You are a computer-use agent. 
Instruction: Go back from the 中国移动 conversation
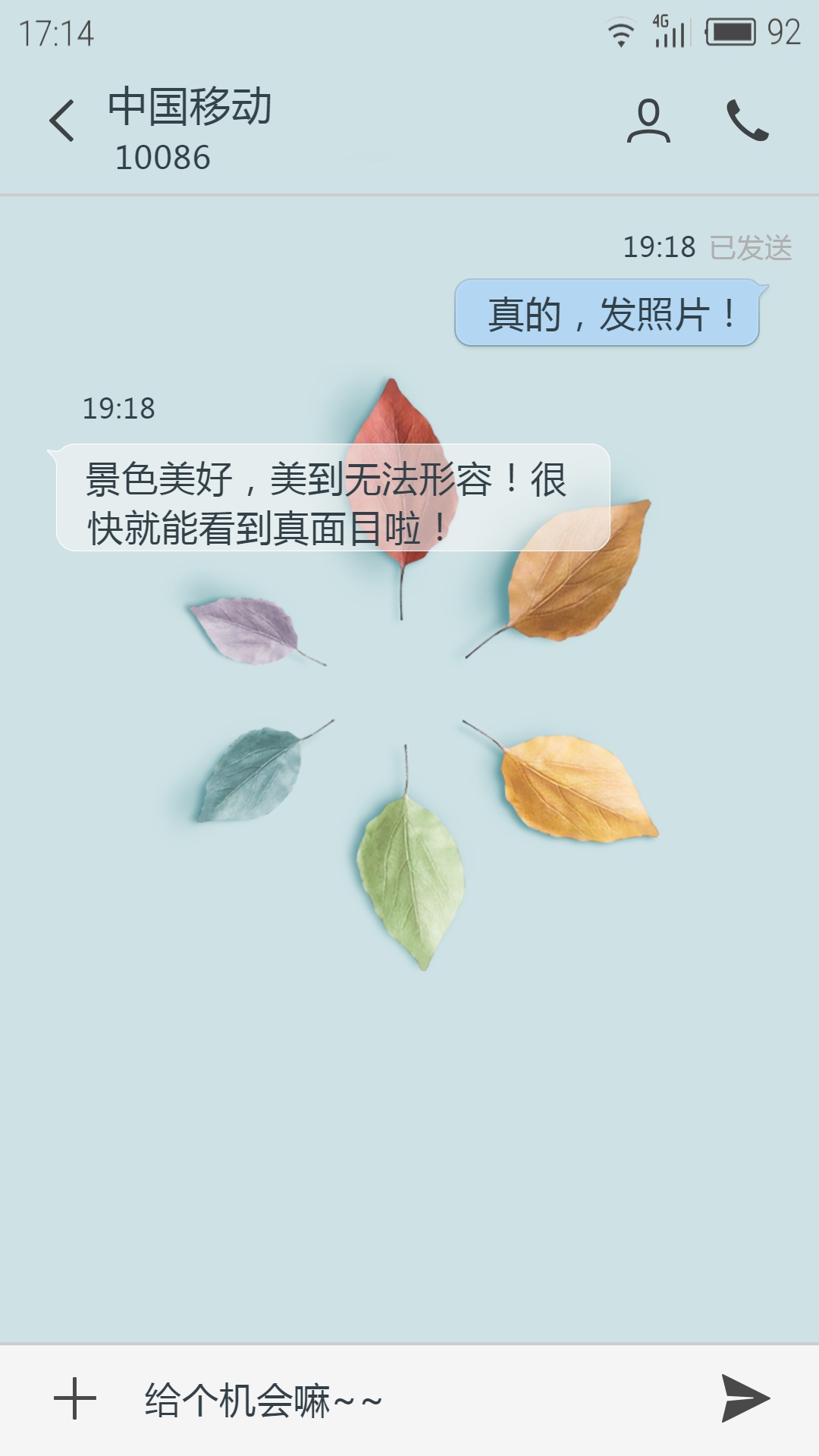(62, 121)
